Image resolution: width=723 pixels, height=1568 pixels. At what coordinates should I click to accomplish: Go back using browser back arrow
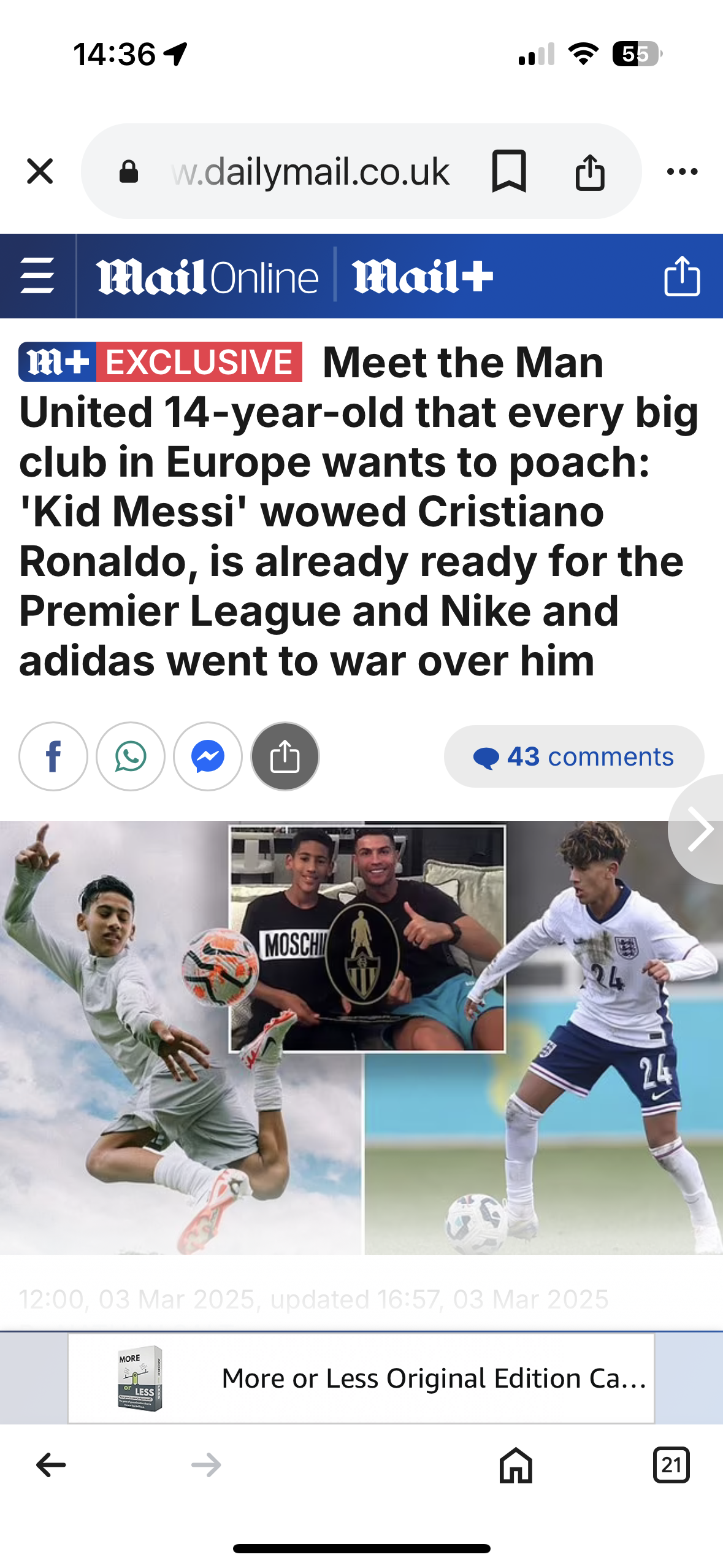(51, 1465)
